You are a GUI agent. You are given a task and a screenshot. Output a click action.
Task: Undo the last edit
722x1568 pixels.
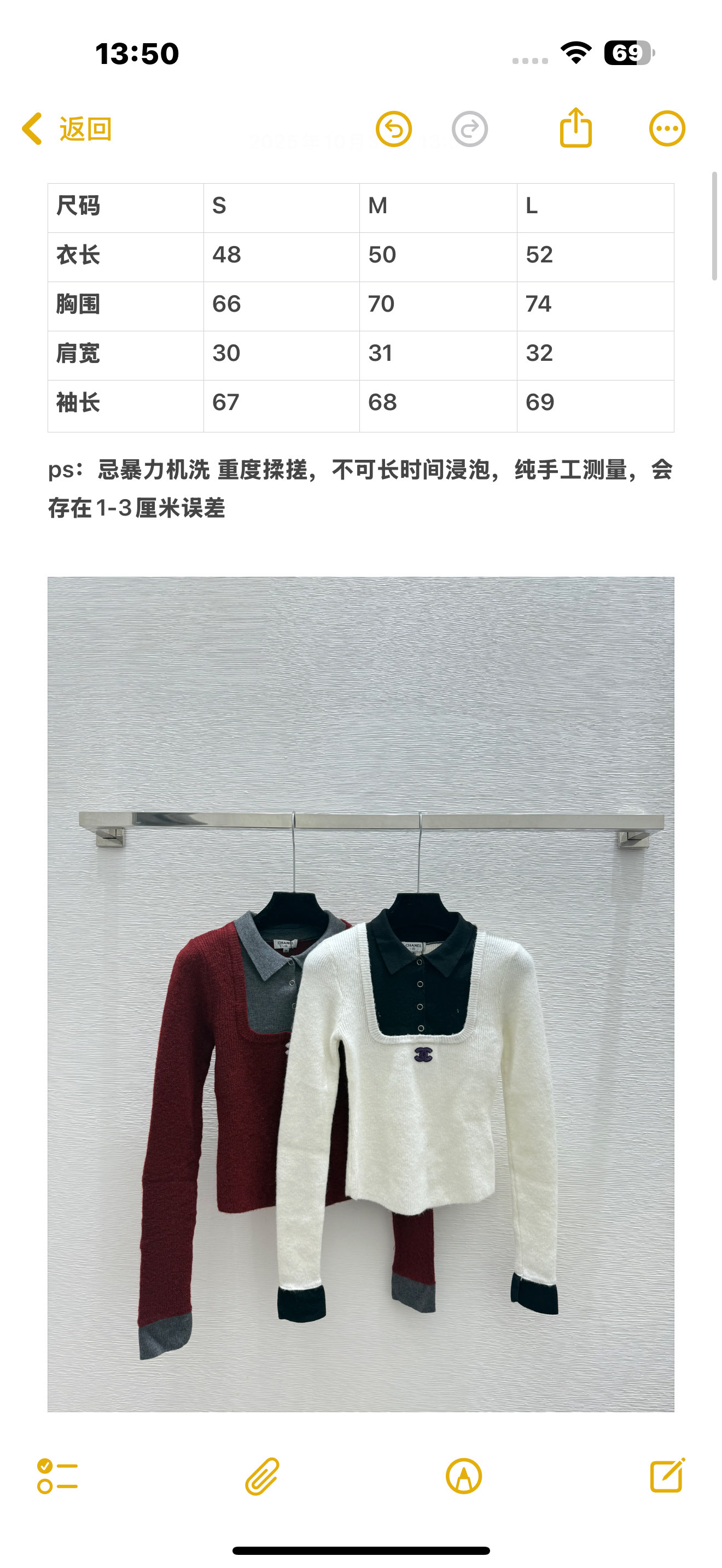tap(393, 129)
